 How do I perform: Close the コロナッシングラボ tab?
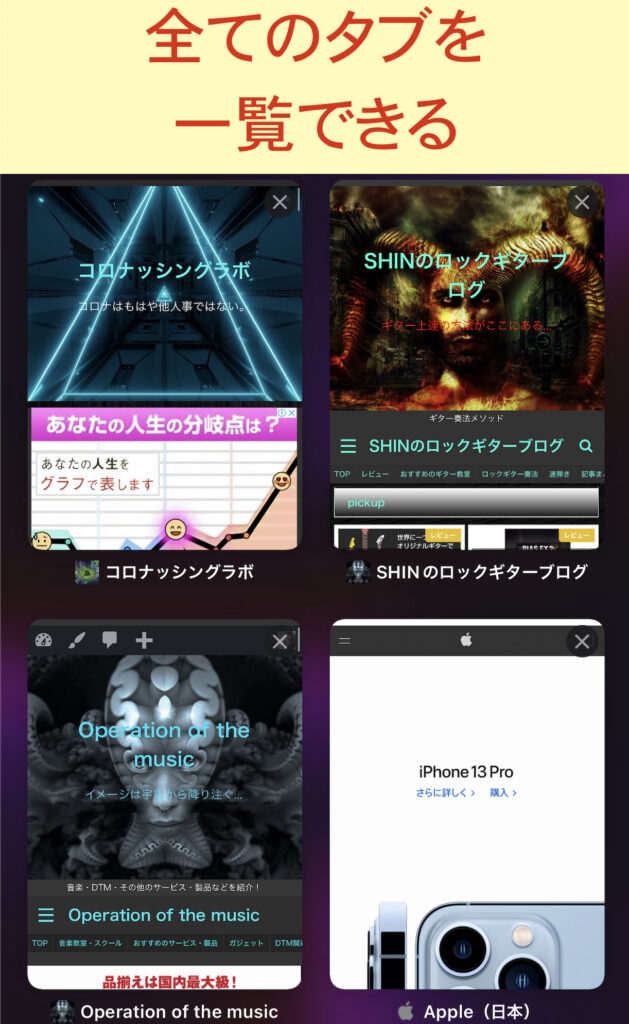click(280, 202)
